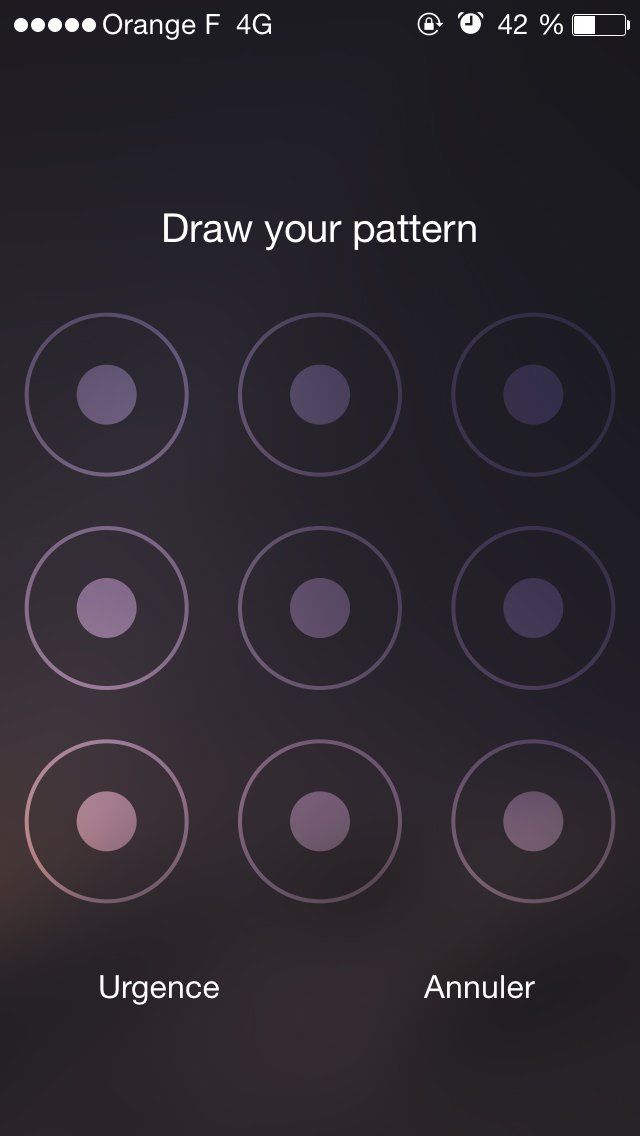Select the center pattern dot
The image size is (640, 1136).
pyautogui.click(x=320, y=608)
